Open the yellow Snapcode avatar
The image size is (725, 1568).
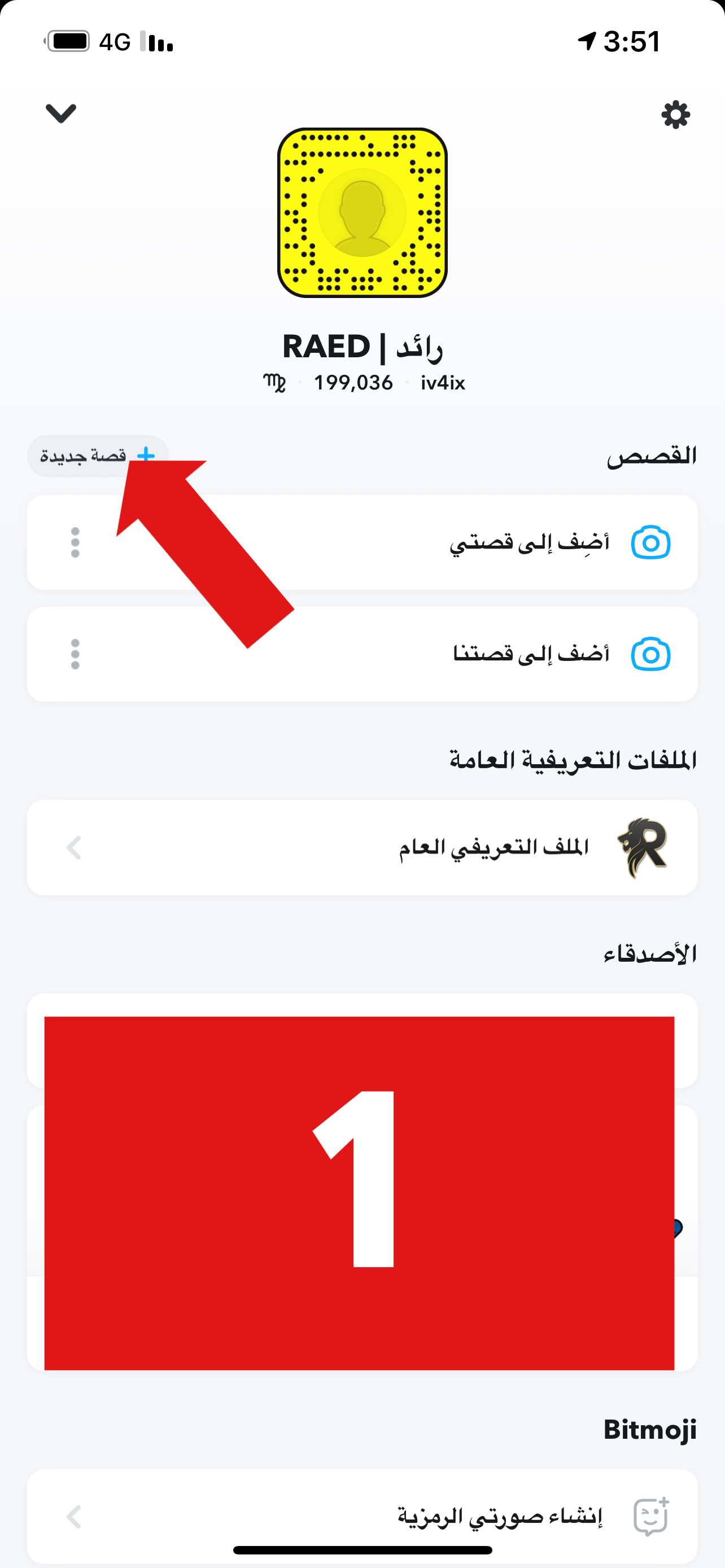362,212
